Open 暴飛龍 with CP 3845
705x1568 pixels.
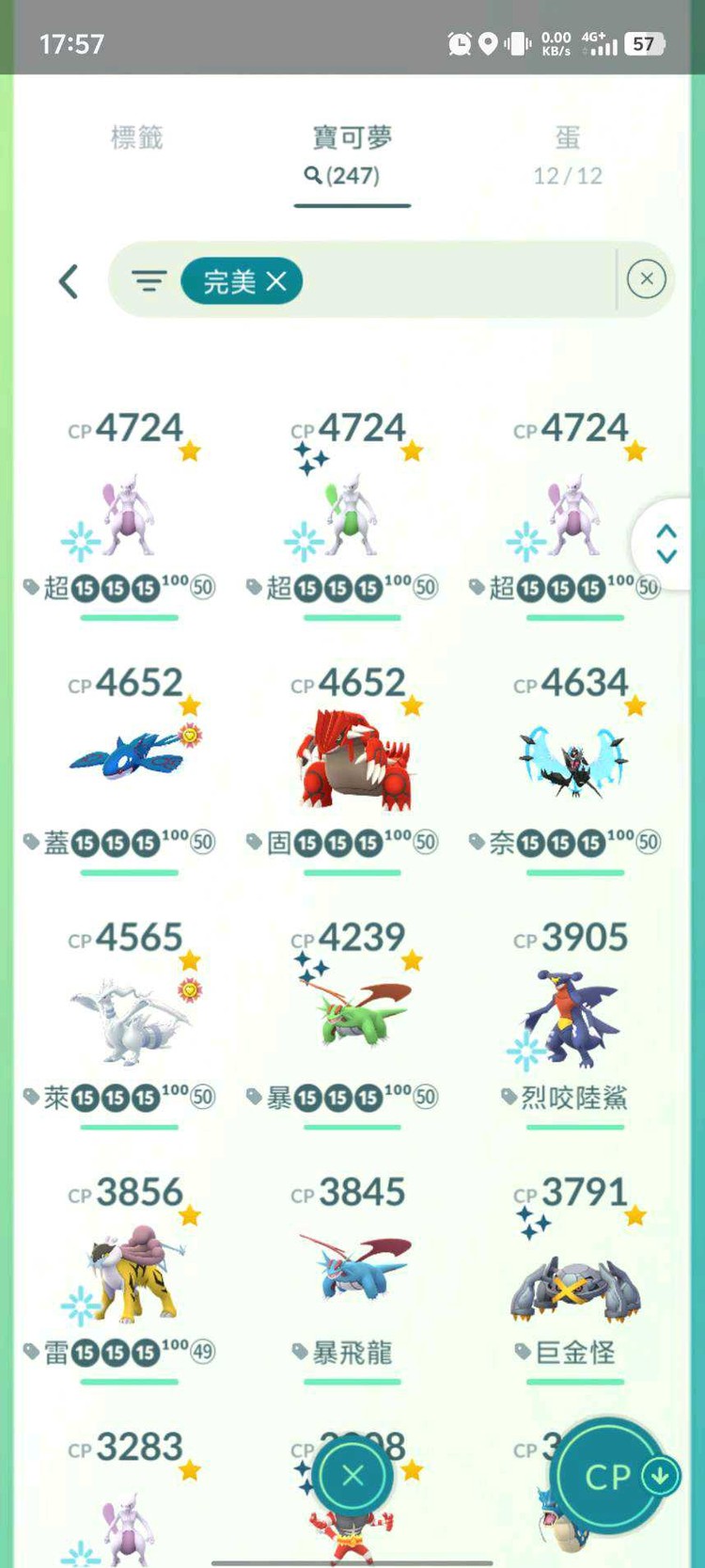(x=352, y=1270)
